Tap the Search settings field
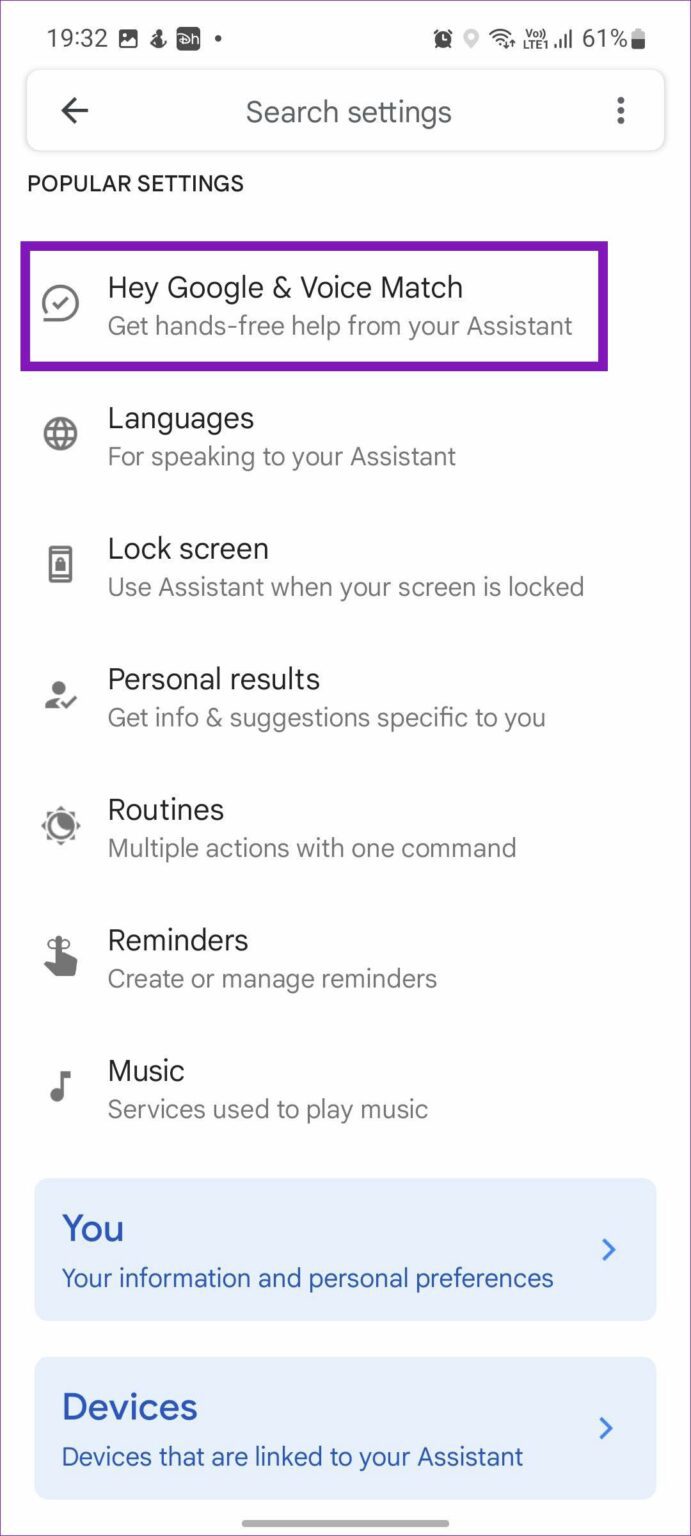691x1536 pixels. (x=348, y=112)
